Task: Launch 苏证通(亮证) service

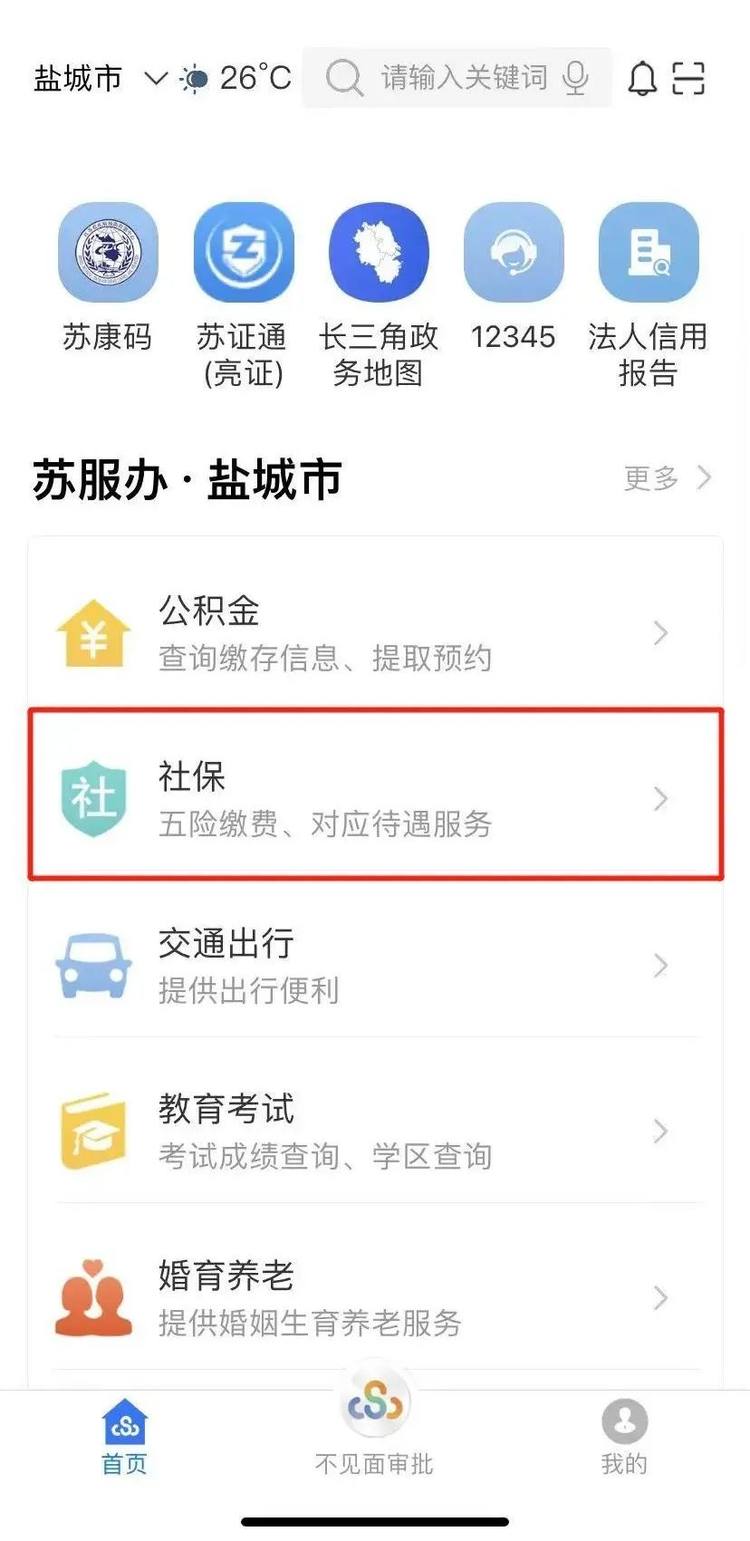Action: [x=243, y=253]
